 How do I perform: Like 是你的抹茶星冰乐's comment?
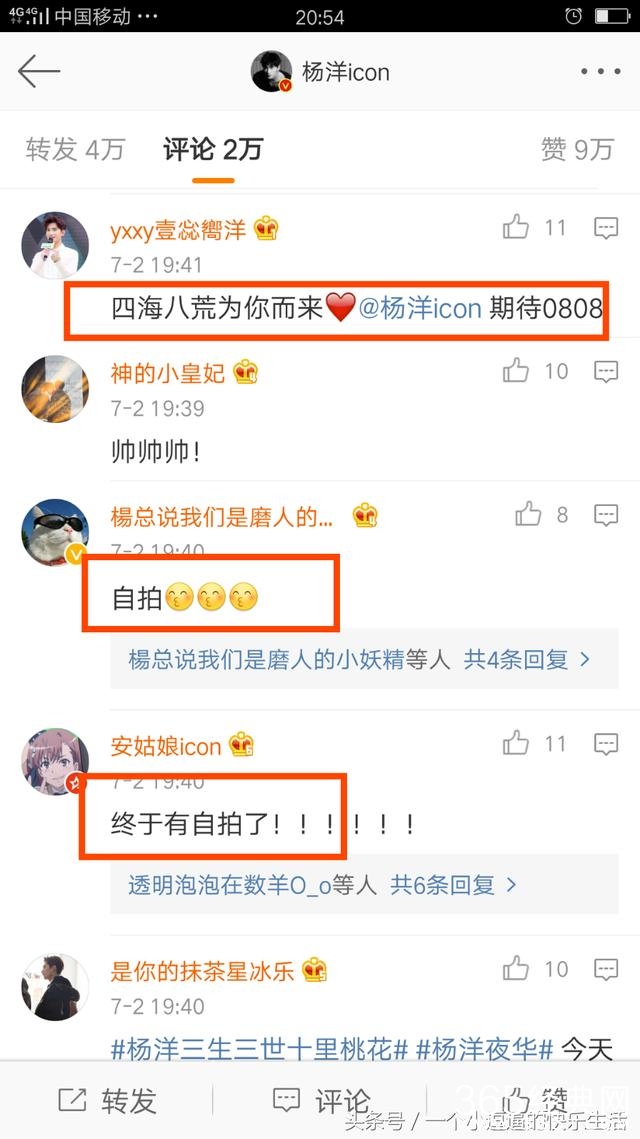tap(517, 968)
